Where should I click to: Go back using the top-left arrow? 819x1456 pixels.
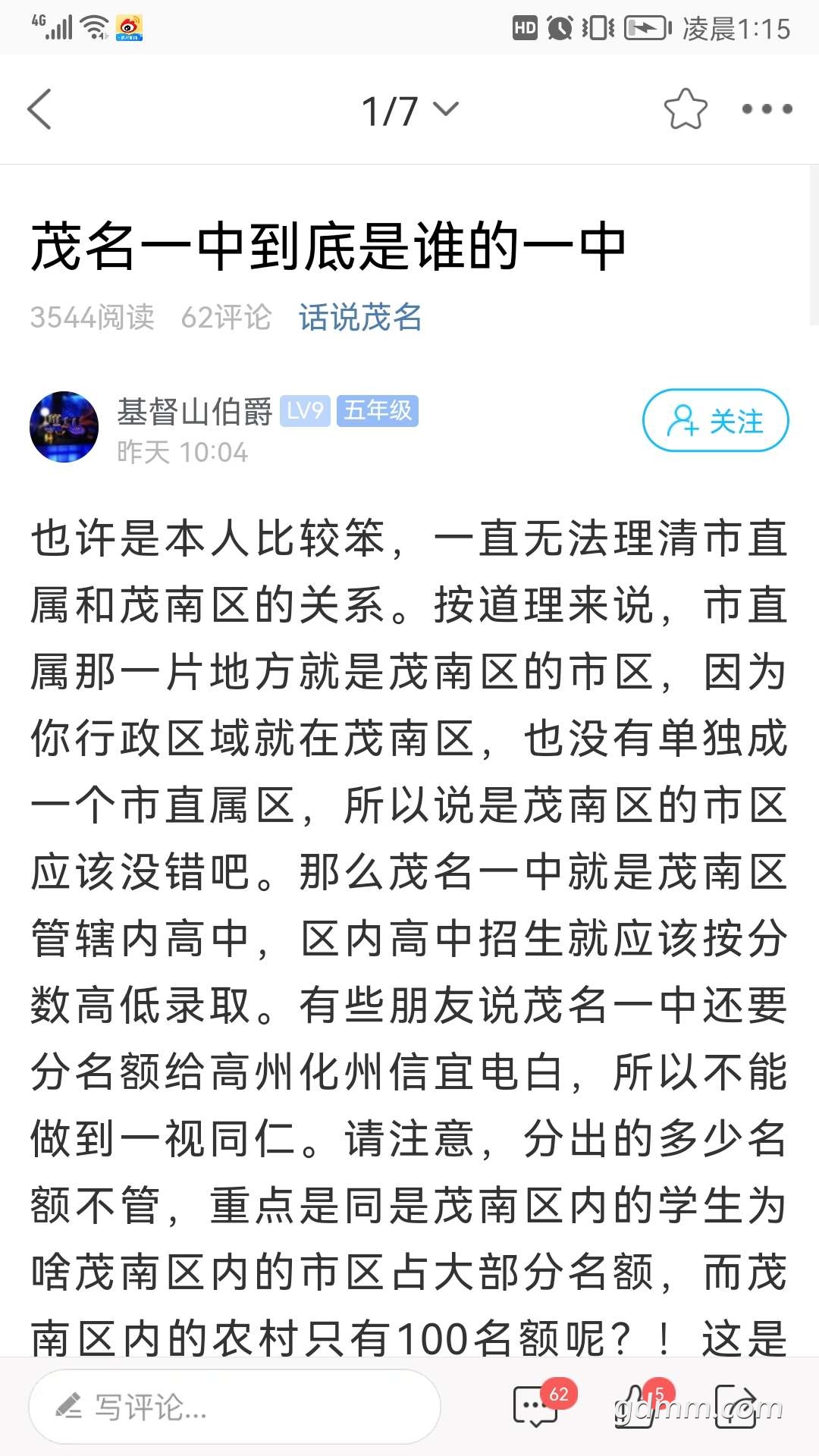tap(39, 109)
